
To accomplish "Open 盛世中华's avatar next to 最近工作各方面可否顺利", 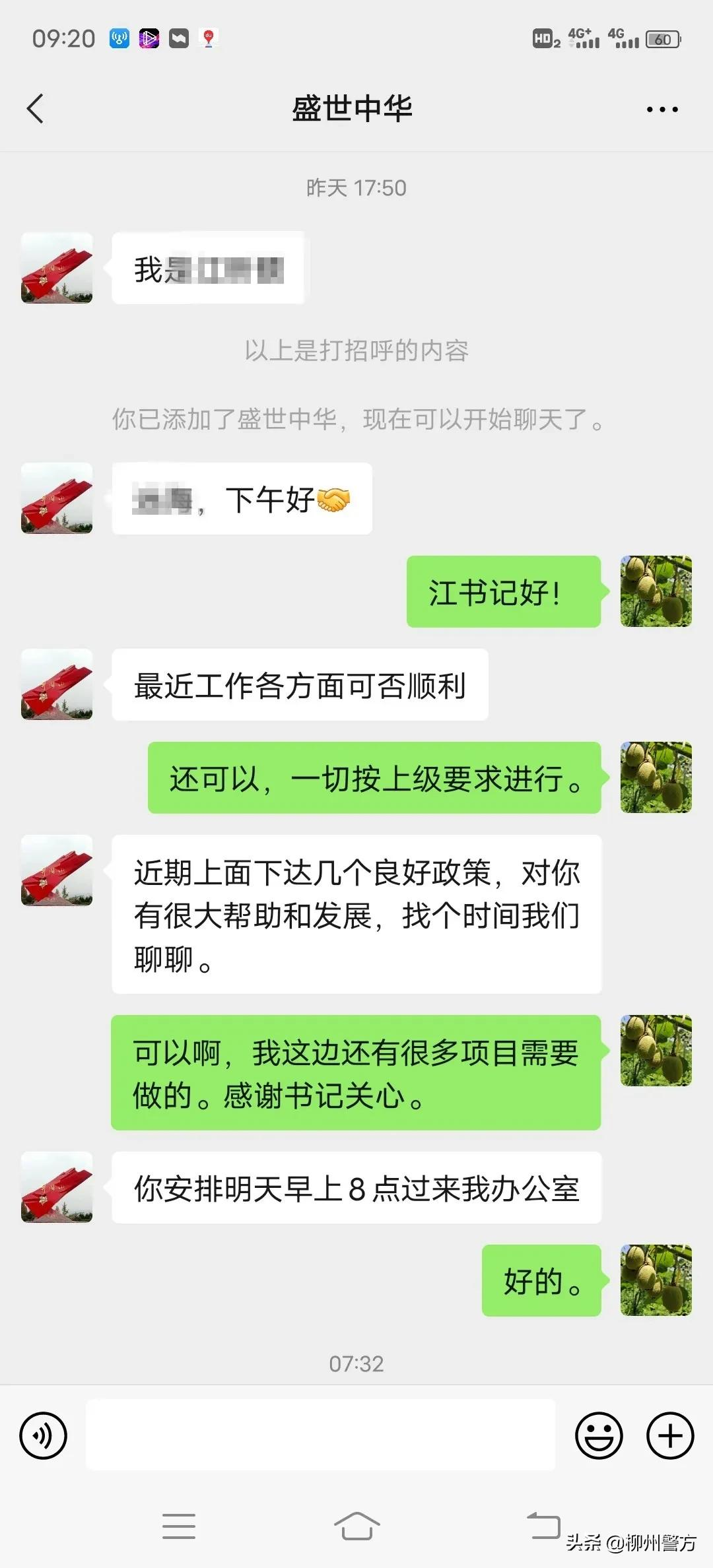I will (57, 684).
